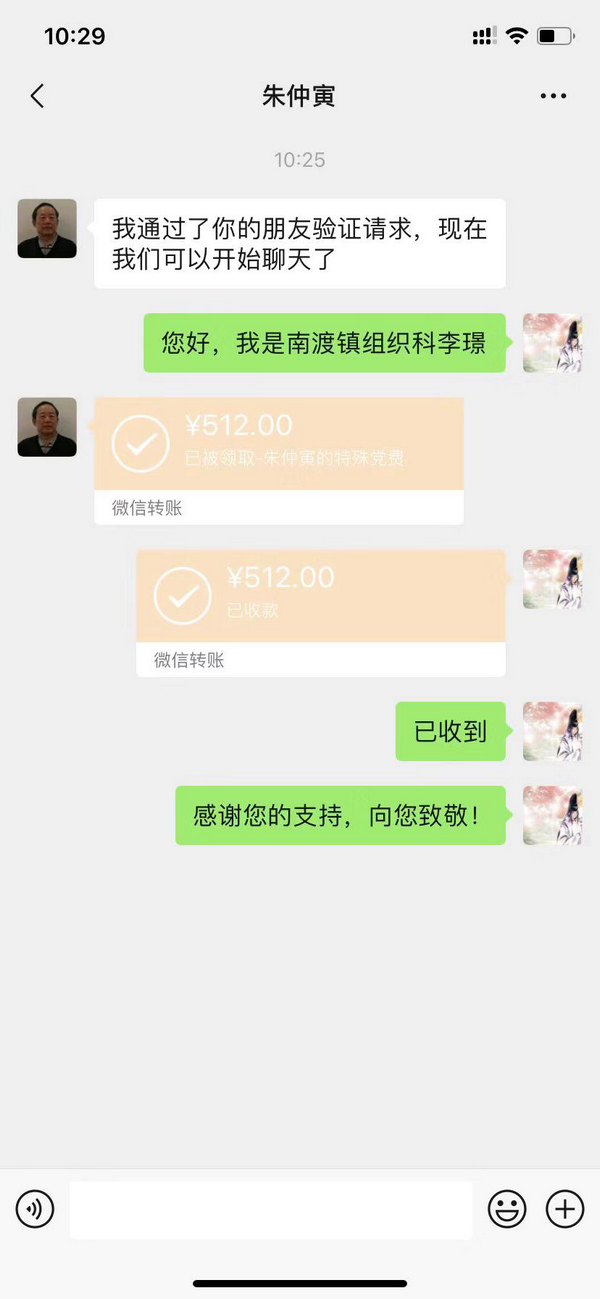View 朱仲寅's profile from top avatar

pos(47,229)
